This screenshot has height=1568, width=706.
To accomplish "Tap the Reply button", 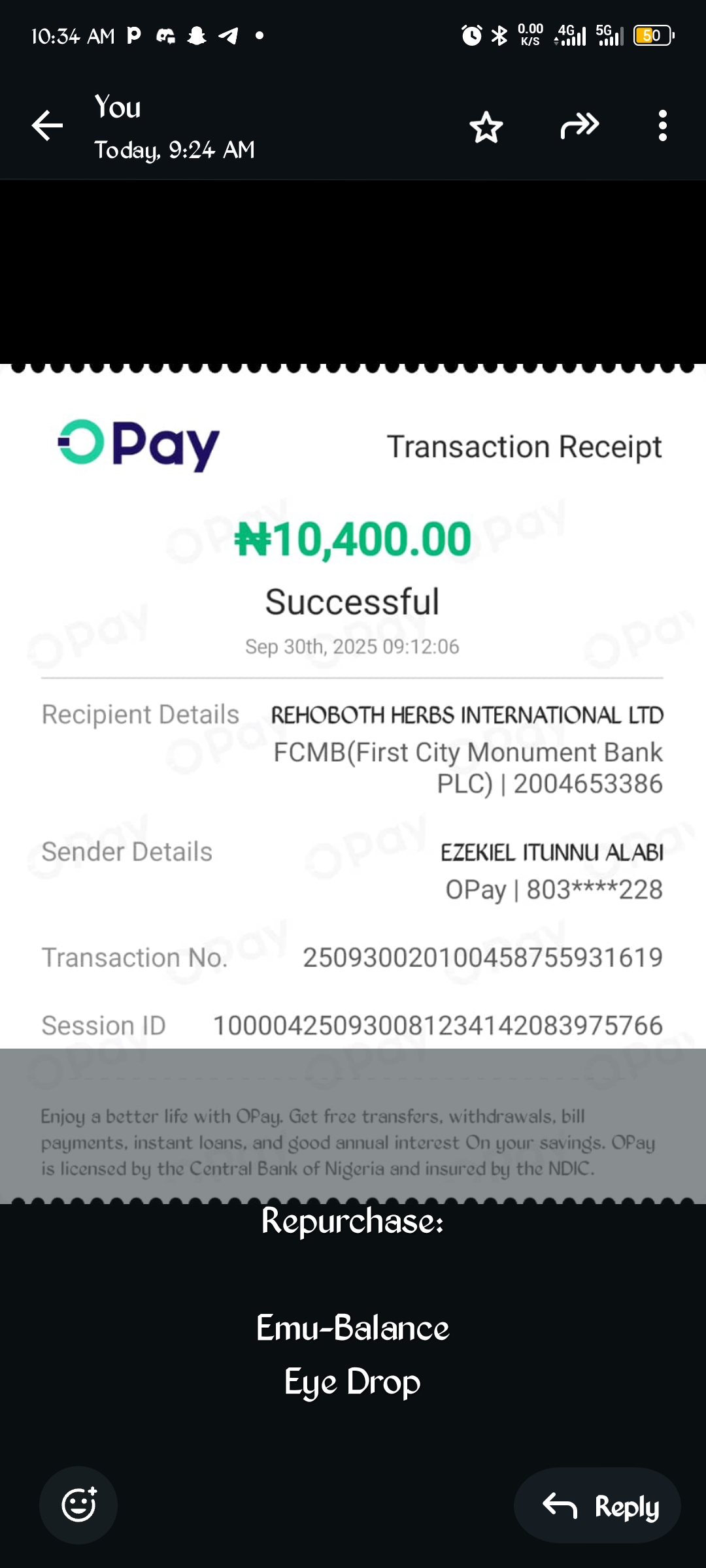I will [597, 1506].
